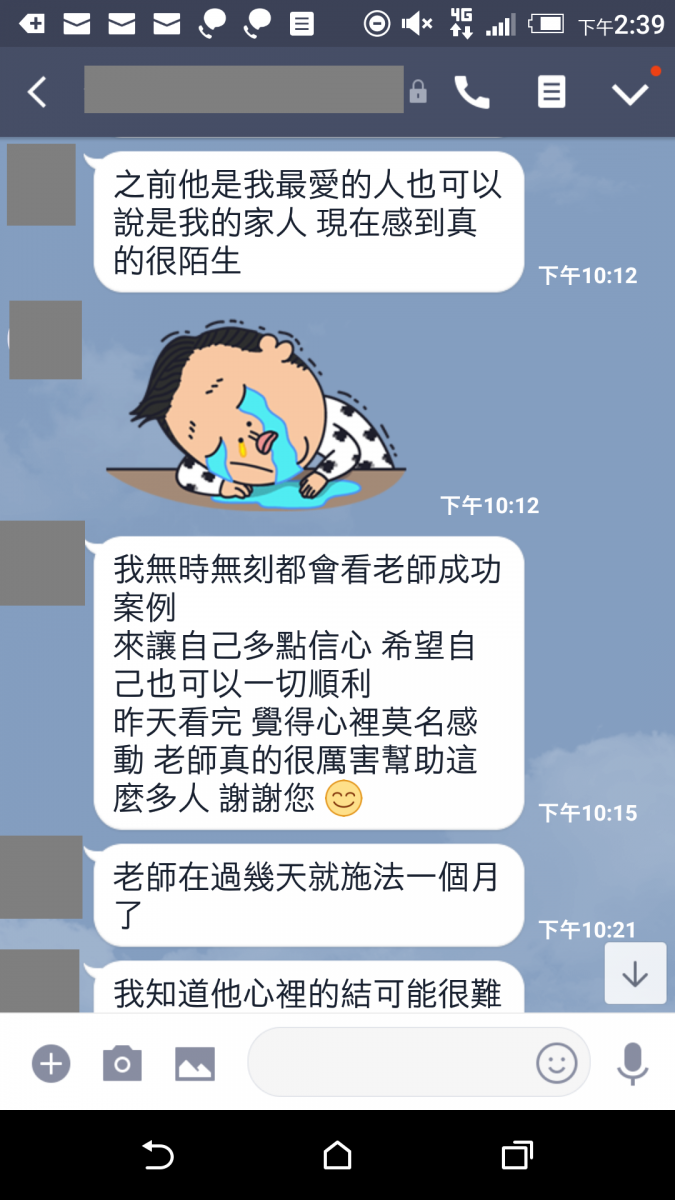The height and width of the screenshot is (1200, 675).
Task: Start a voice call from the header
Action: (472, 92)
